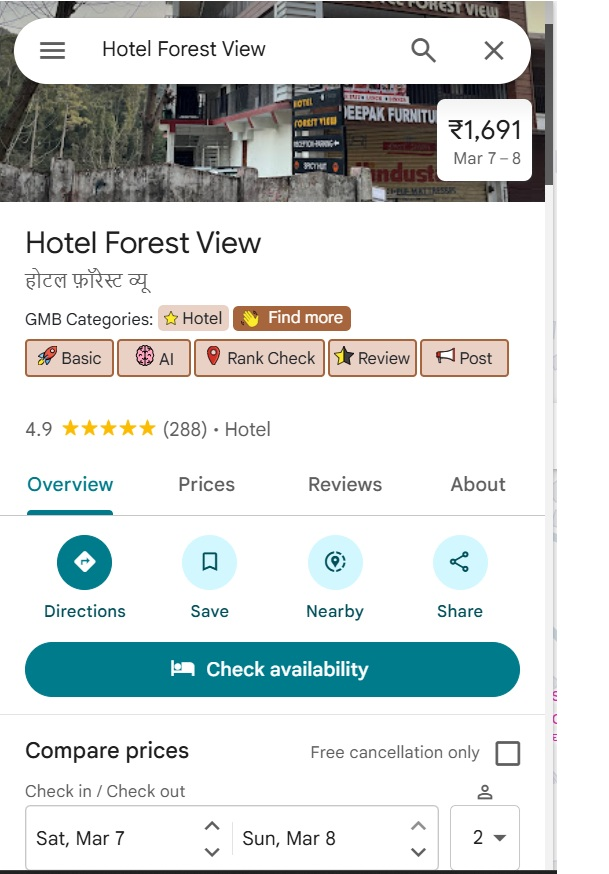Tap the Post chip
The image size is (609, 874).
pos(464,358)
